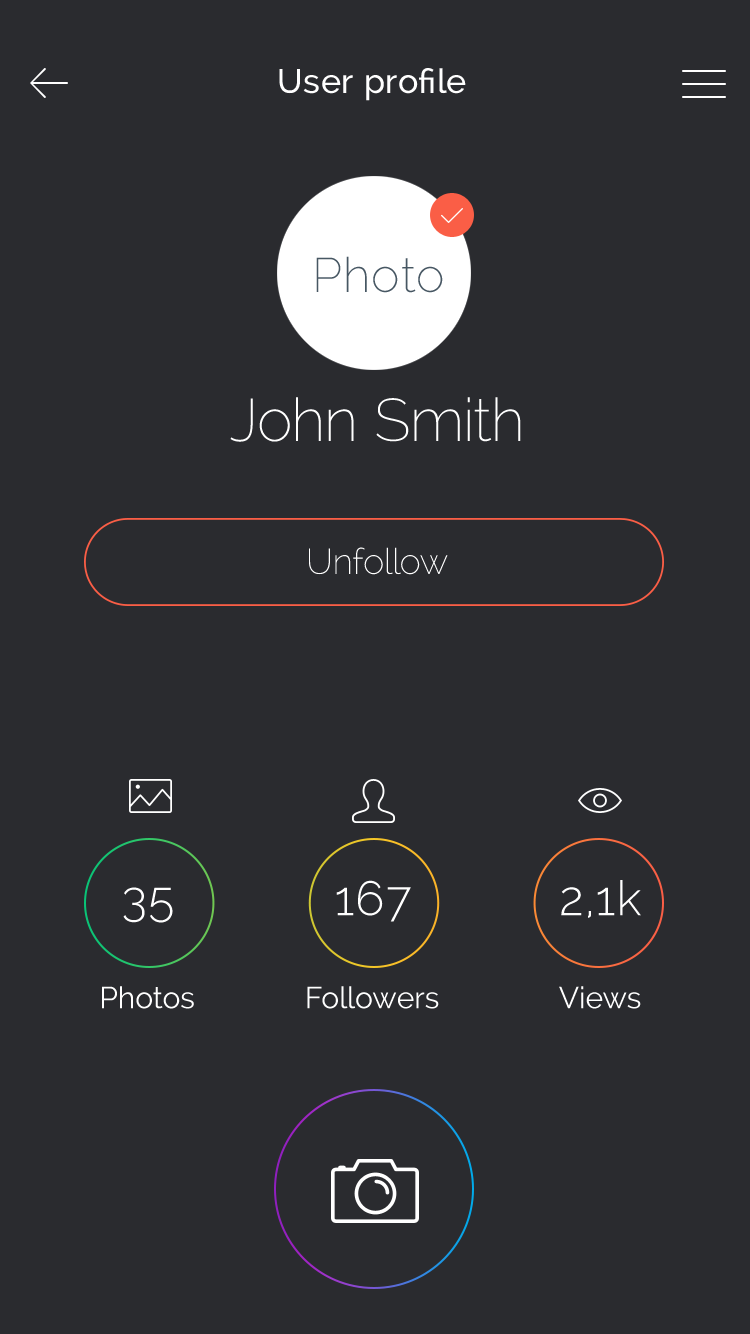The width and height of the screenshot is (750, 1334).
Task: Open John Smith's profile photo
Action: (x=373, y=274)
